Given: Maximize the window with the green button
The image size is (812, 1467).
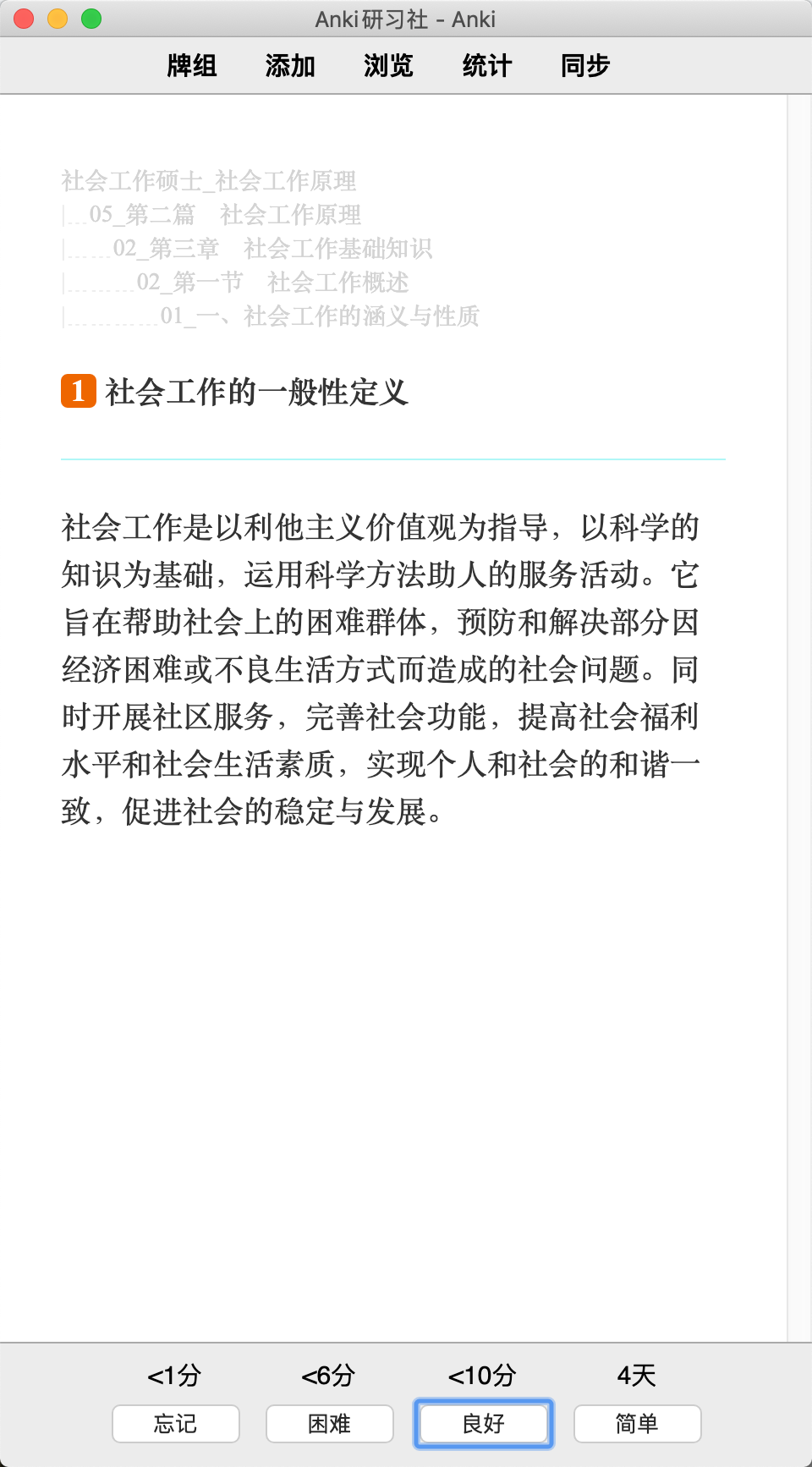Looking at the screenshot, I should 91,19.
